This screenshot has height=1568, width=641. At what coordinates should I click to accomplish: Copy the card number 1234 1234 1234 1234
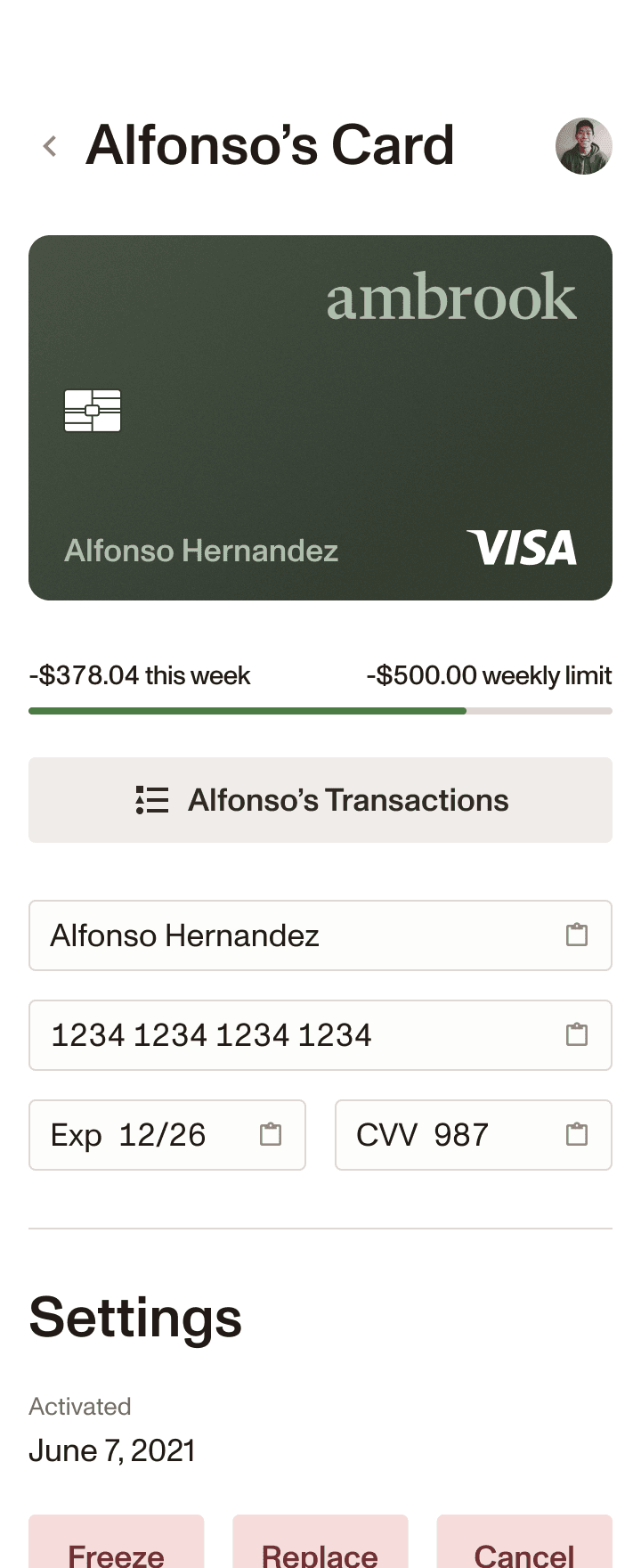click(x=577, y=1034)
